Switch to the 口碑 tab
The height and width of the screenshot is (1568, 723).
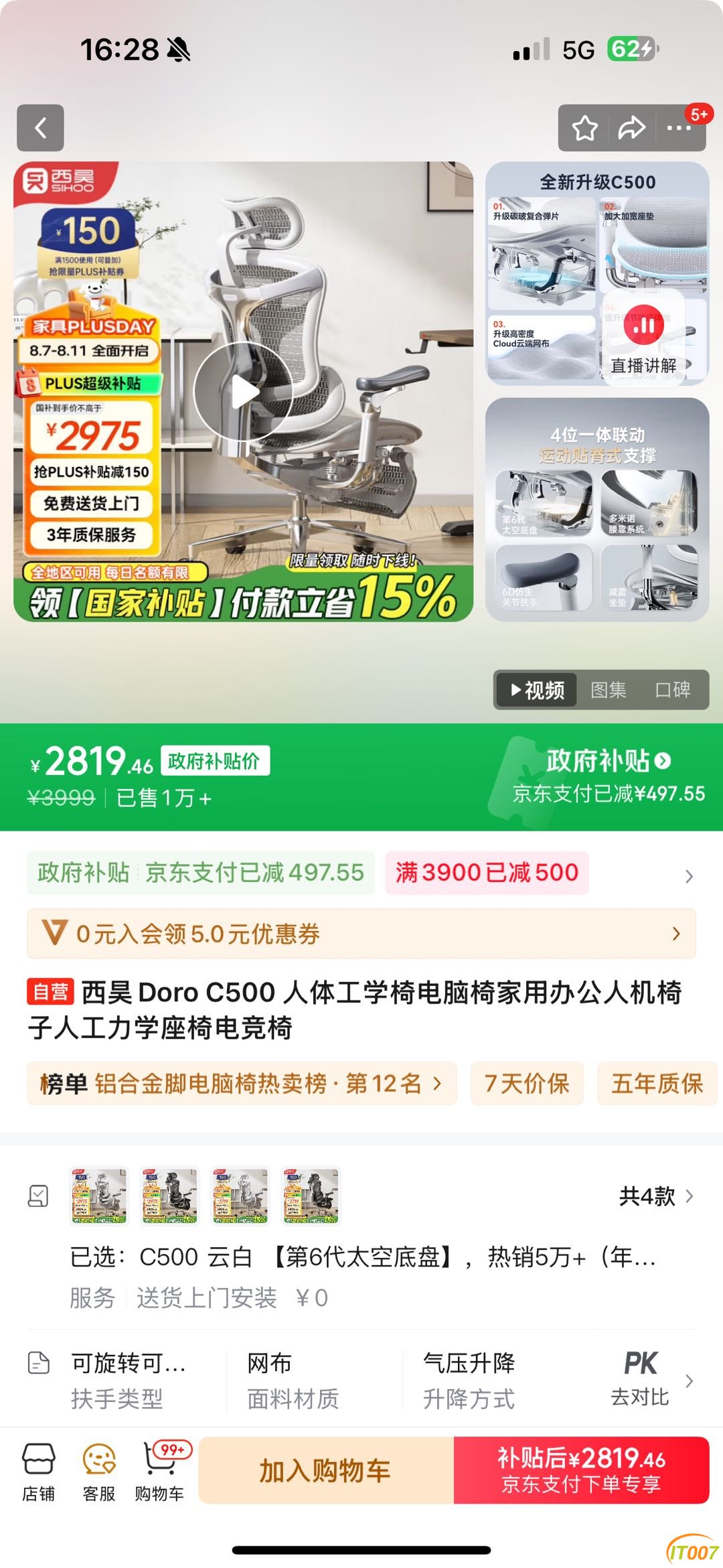(672, 689)
